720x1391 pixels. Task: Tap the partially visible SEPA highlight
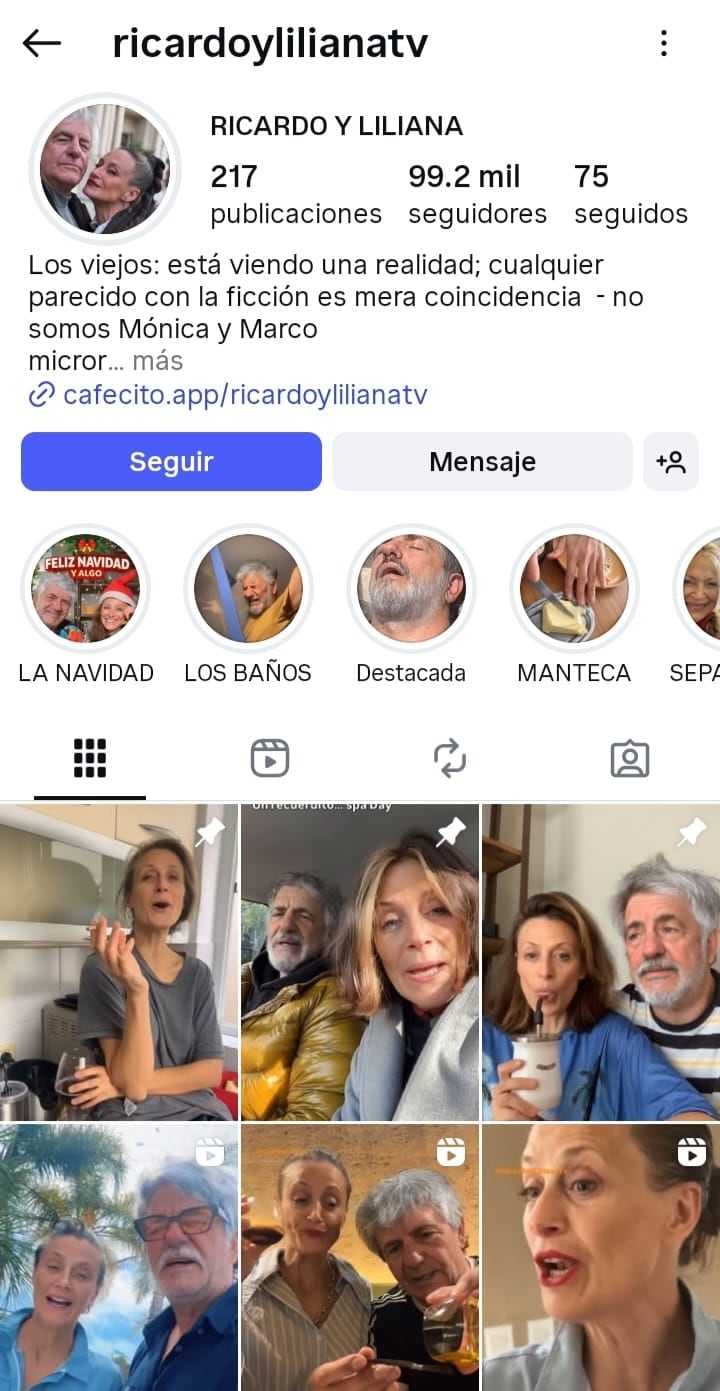(705, 588)
